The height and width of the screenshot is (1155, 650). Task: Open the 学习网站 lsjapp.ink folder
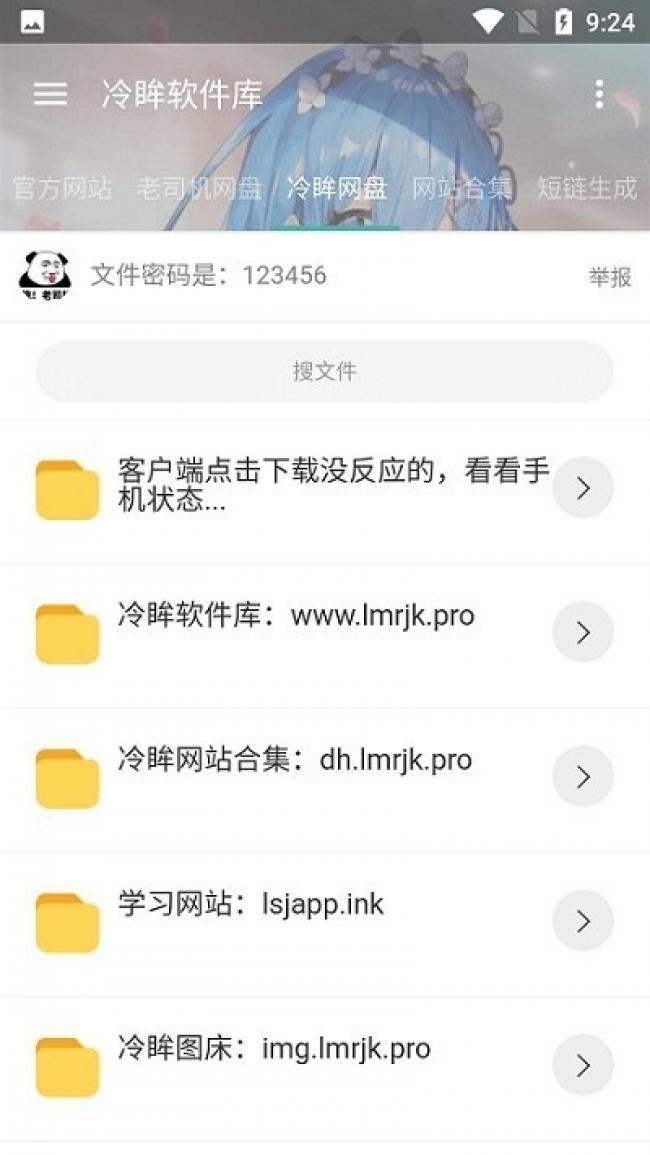point(325,922)
